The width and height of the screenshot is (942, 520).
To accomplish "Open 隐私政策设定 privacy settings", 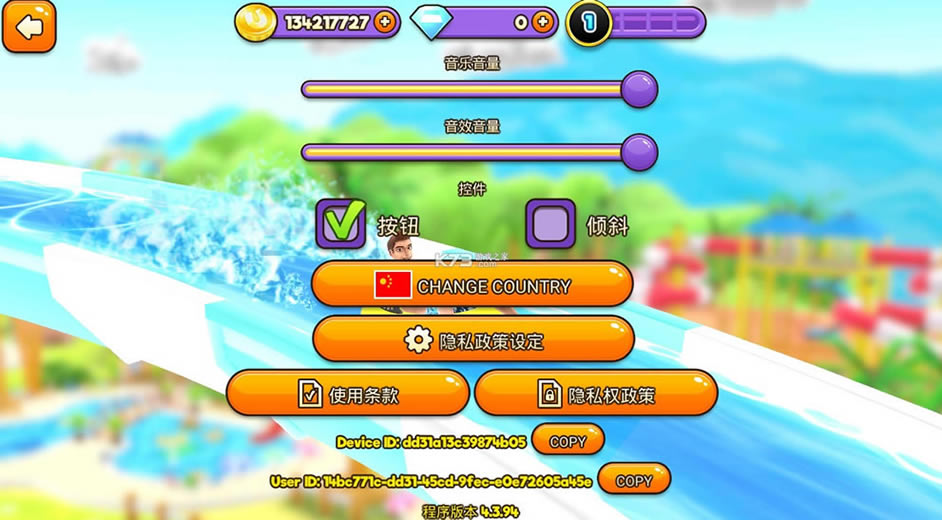I will tap(473, 340).
